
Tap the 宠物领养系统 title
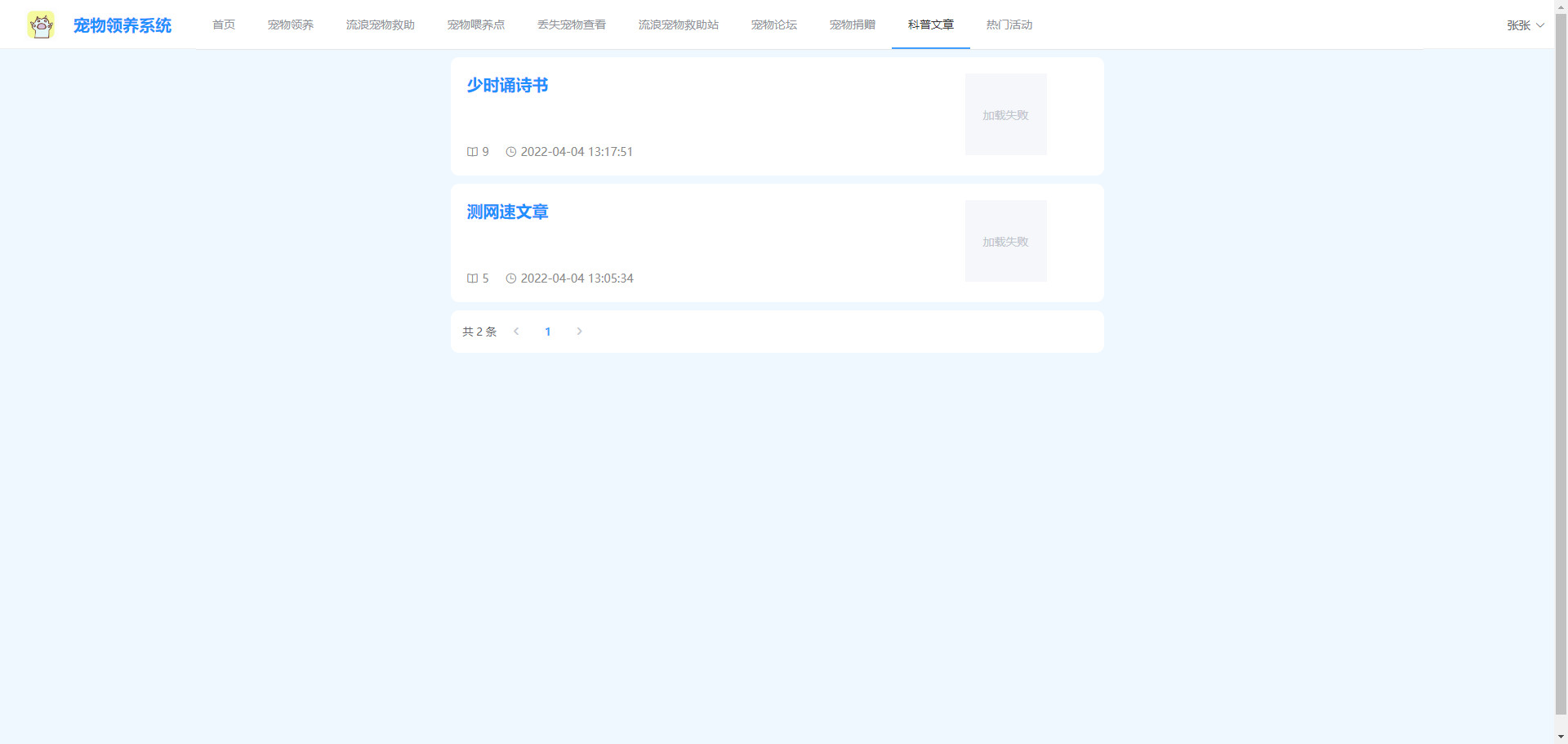[122, 25]
